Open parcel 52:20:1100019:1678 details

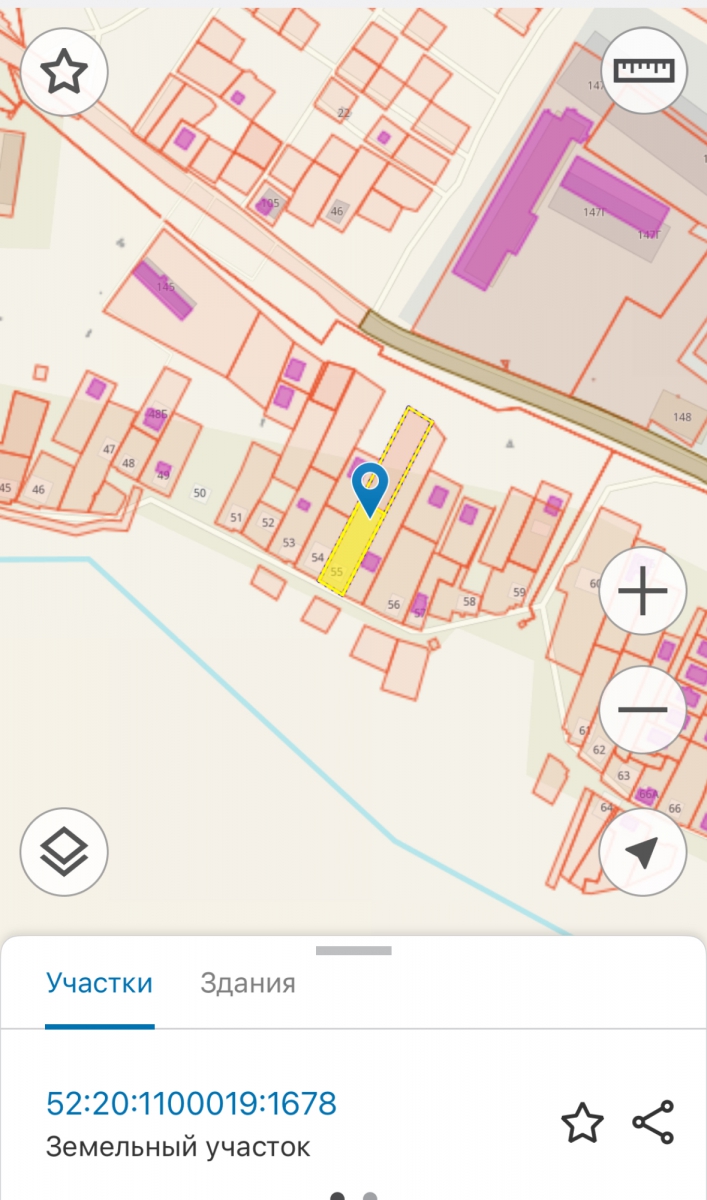tap(191, 1104)
